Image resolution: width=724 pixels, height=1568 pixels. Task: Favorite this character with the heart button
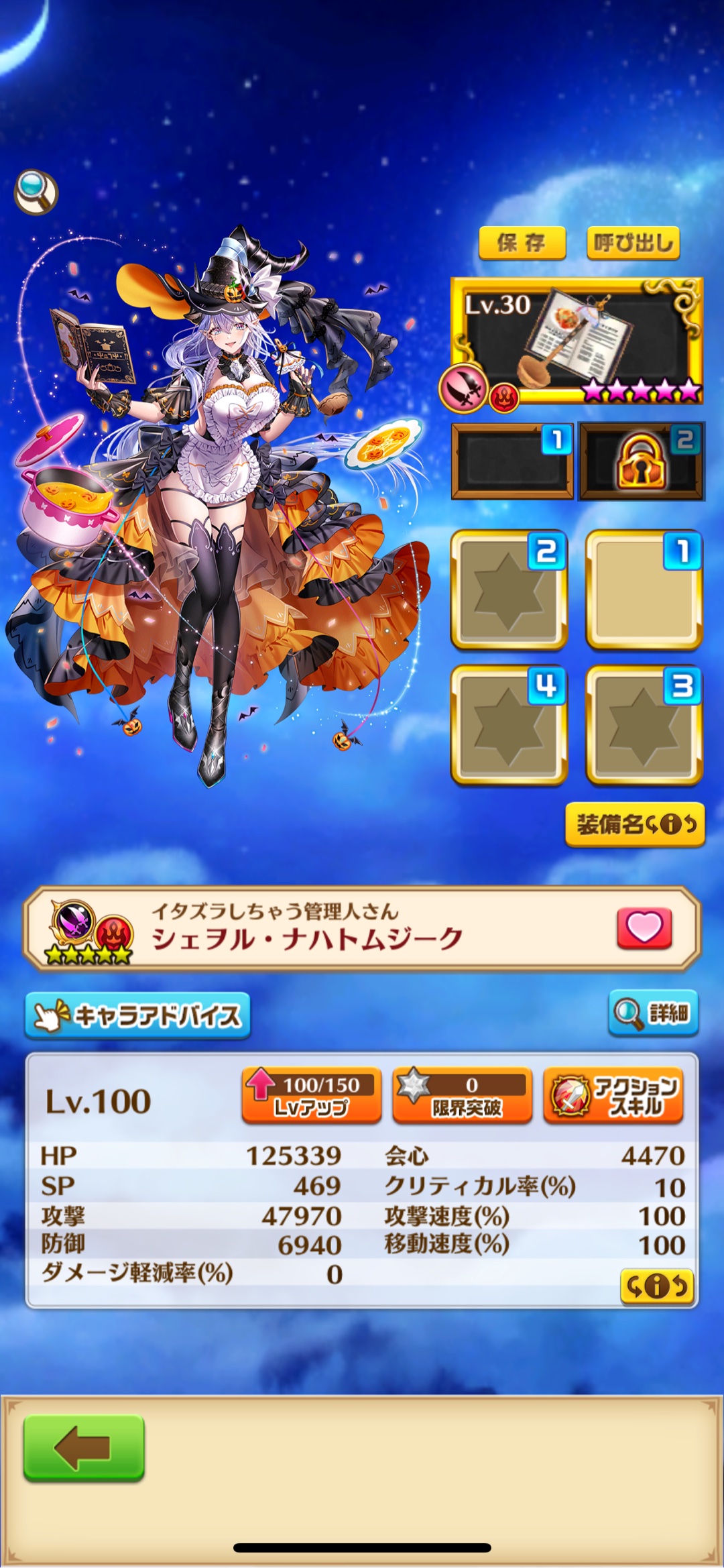click(x=644, y=928)
